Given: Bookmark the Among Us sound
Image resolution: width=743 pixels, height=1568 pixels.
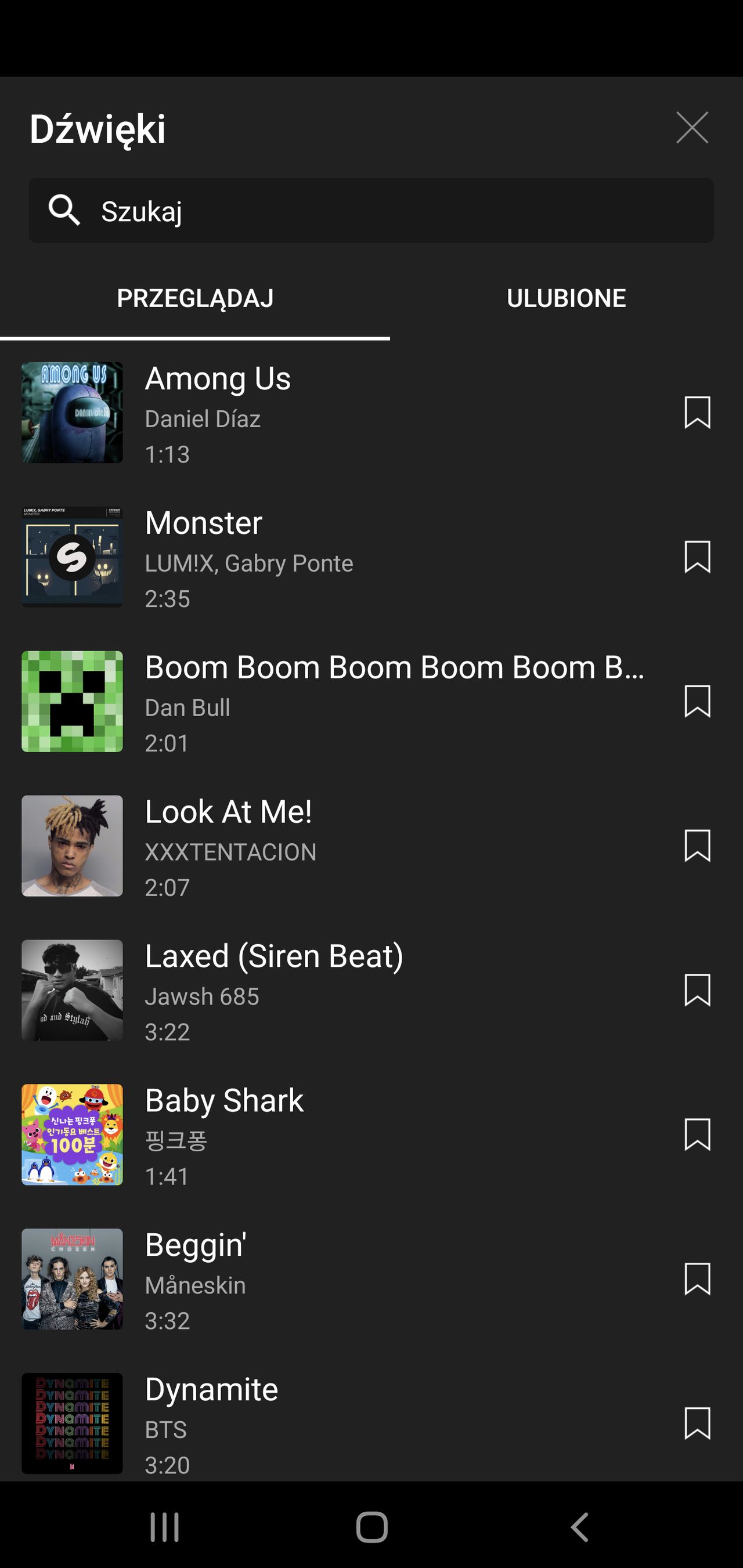Looking at the screenshot, I should (698, 413).
